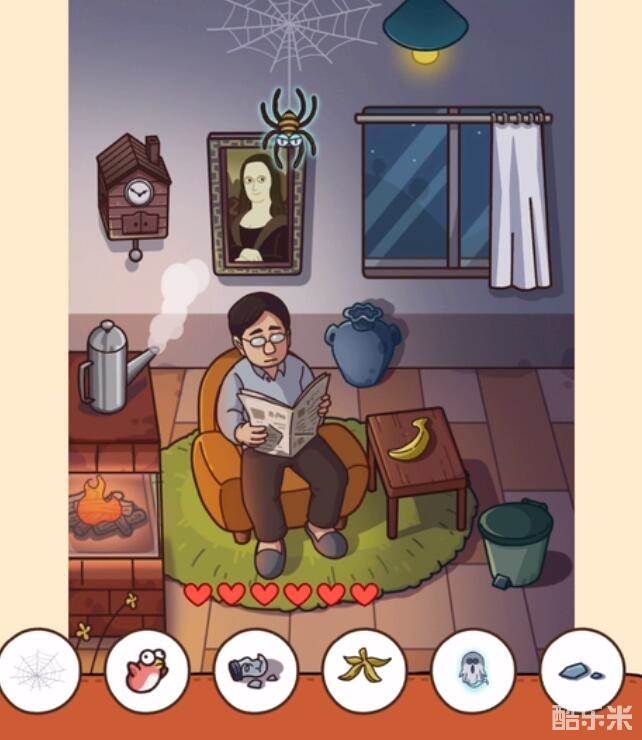Select the red bird item slot
Image resolution: width=642 pixels, height=740 pixels.
147,669
